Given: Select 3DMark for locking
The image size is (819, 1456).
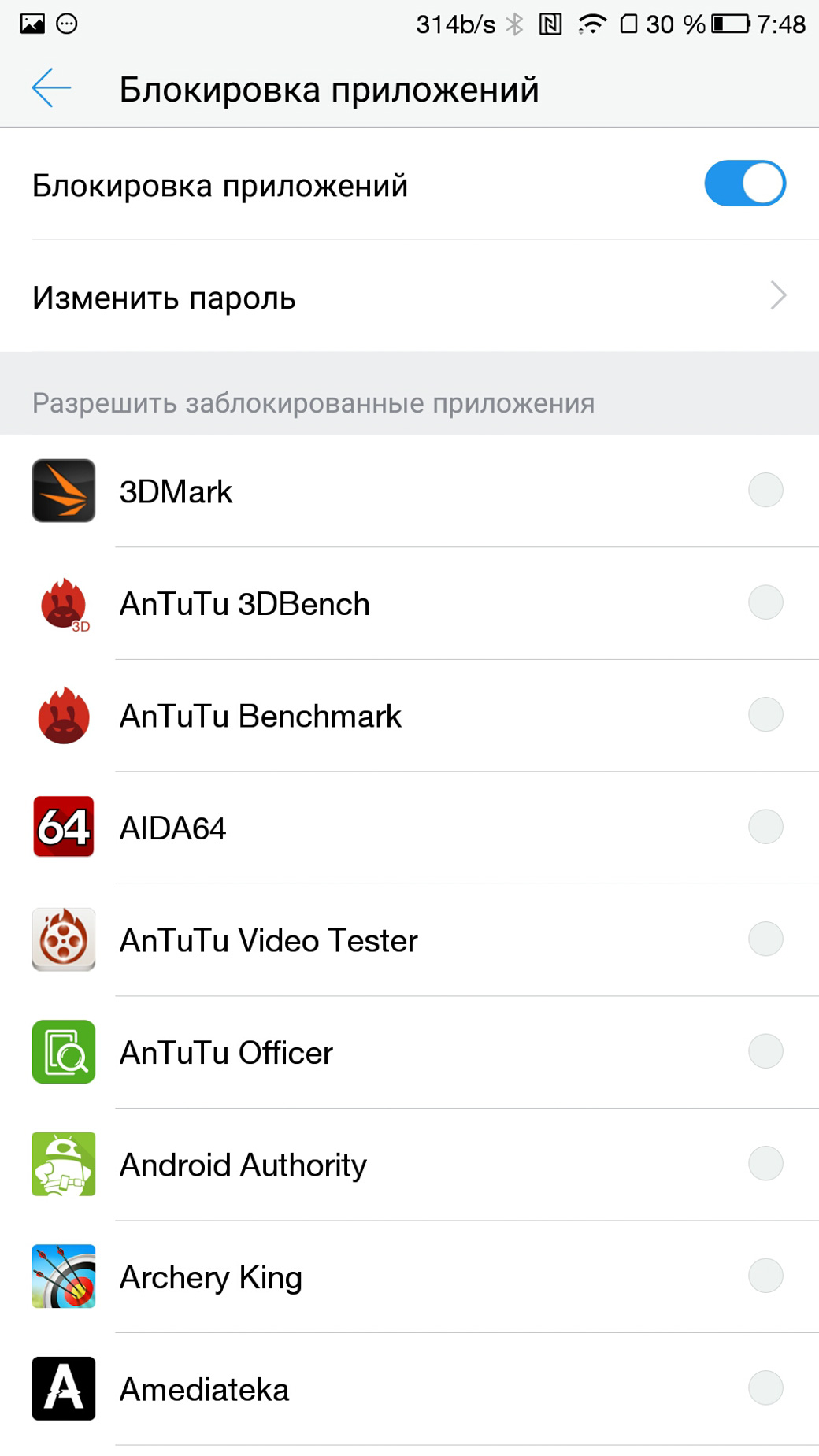Looking at the screenshot, I should click(765, 490).
